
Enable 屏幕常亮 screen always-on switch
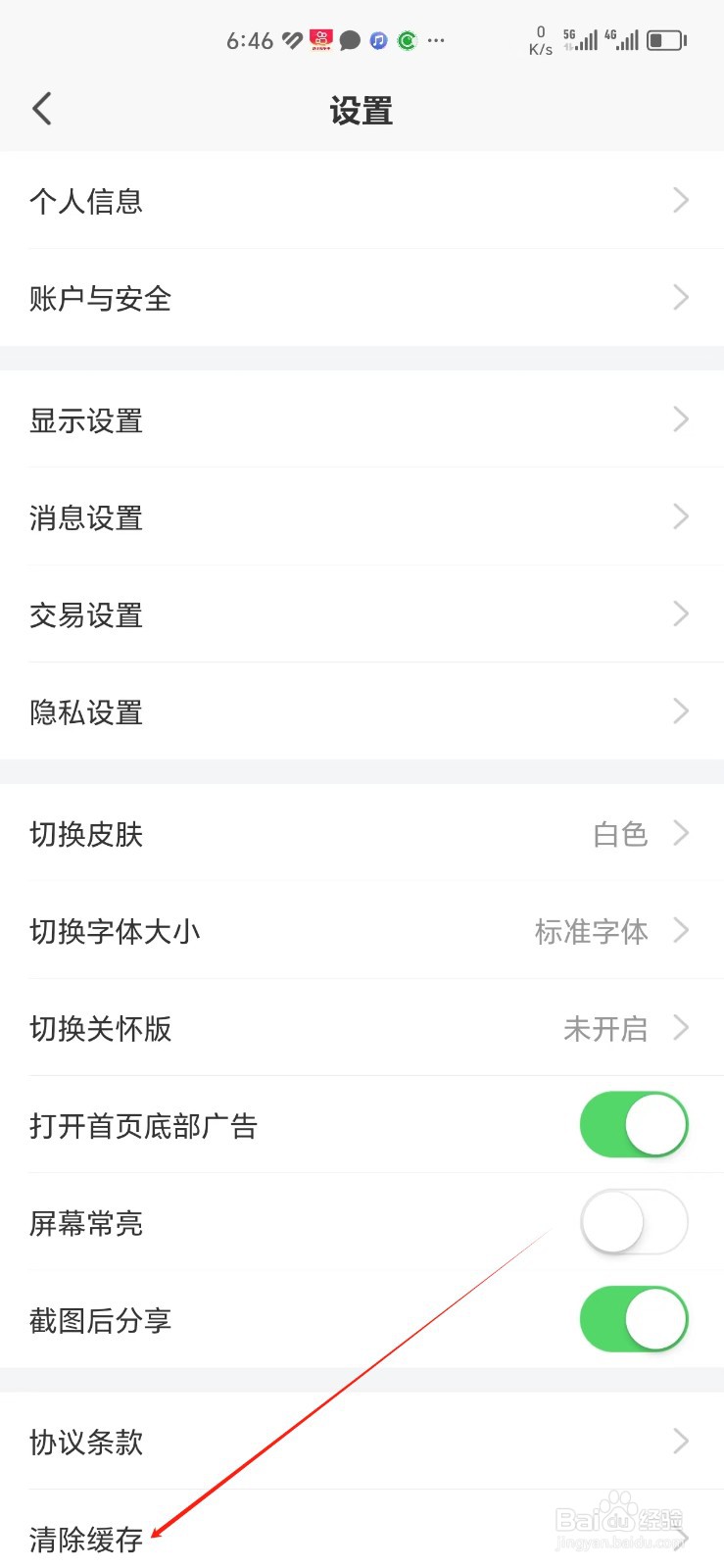tap(634, 1222)
